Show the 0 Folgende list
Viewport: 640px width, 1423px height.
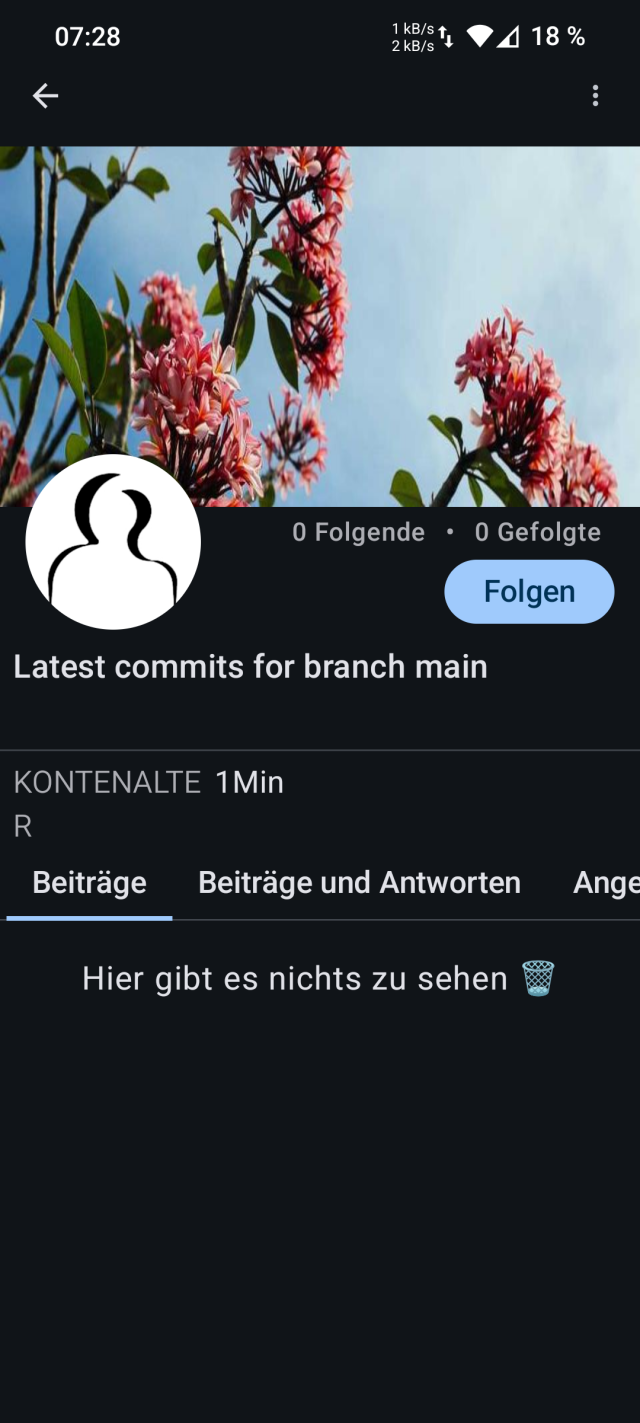pos(358,533)
